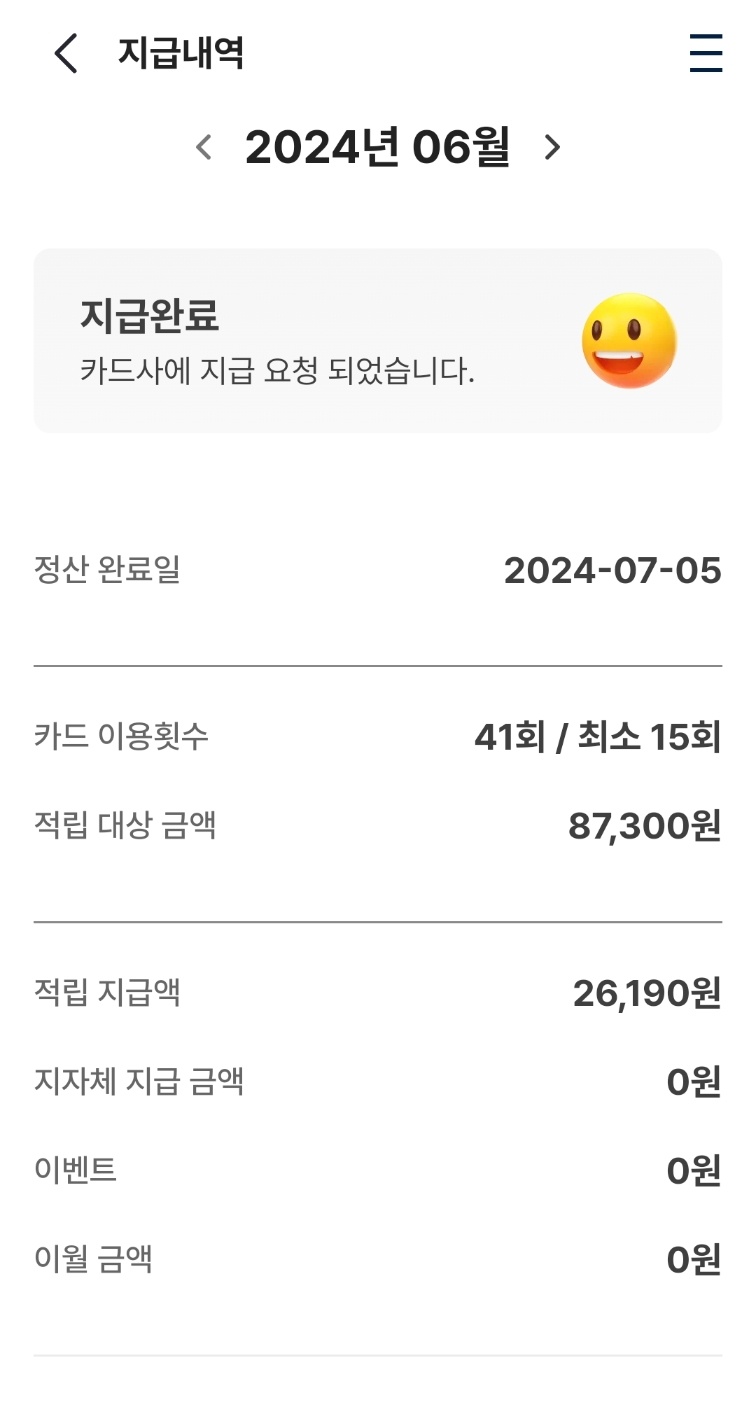This screenshot has height=1404, width=756.
Task: Go to the previous month before 2024년 06월
Action: tap(204, 148)
